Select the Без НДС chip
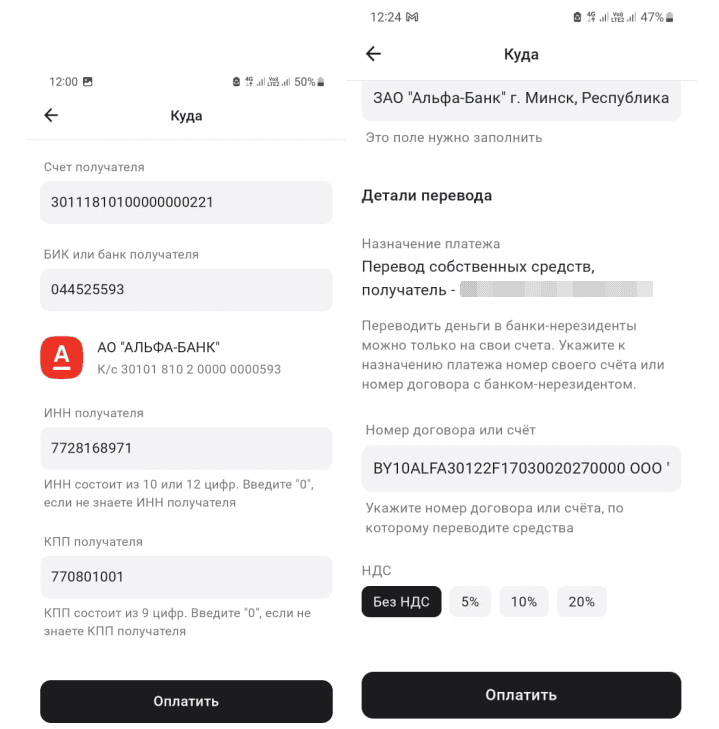The image size is (719, 729). pos(401,602)
